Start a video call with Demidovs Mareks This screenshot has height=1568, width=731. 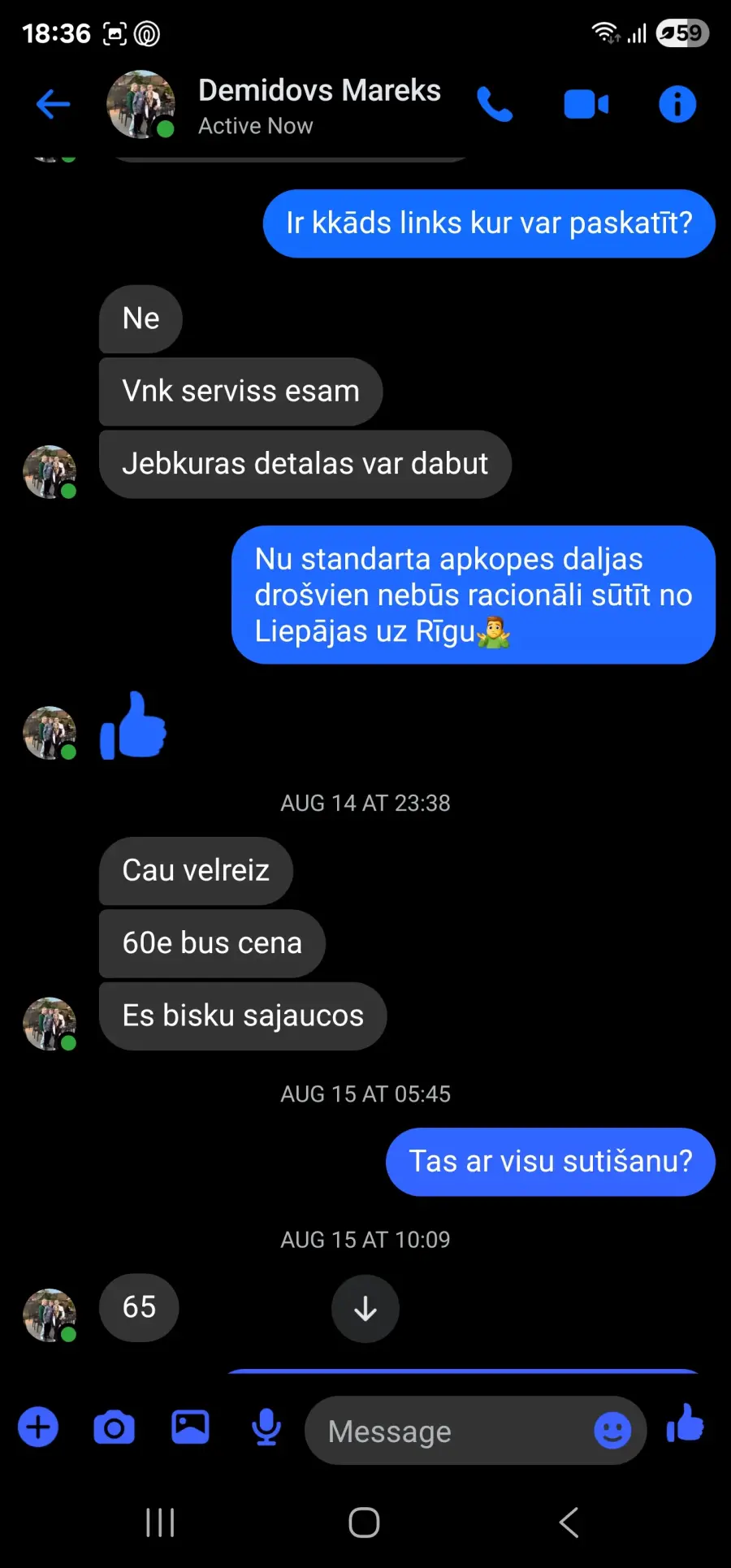pyautogui.click(x=586, y=104)
